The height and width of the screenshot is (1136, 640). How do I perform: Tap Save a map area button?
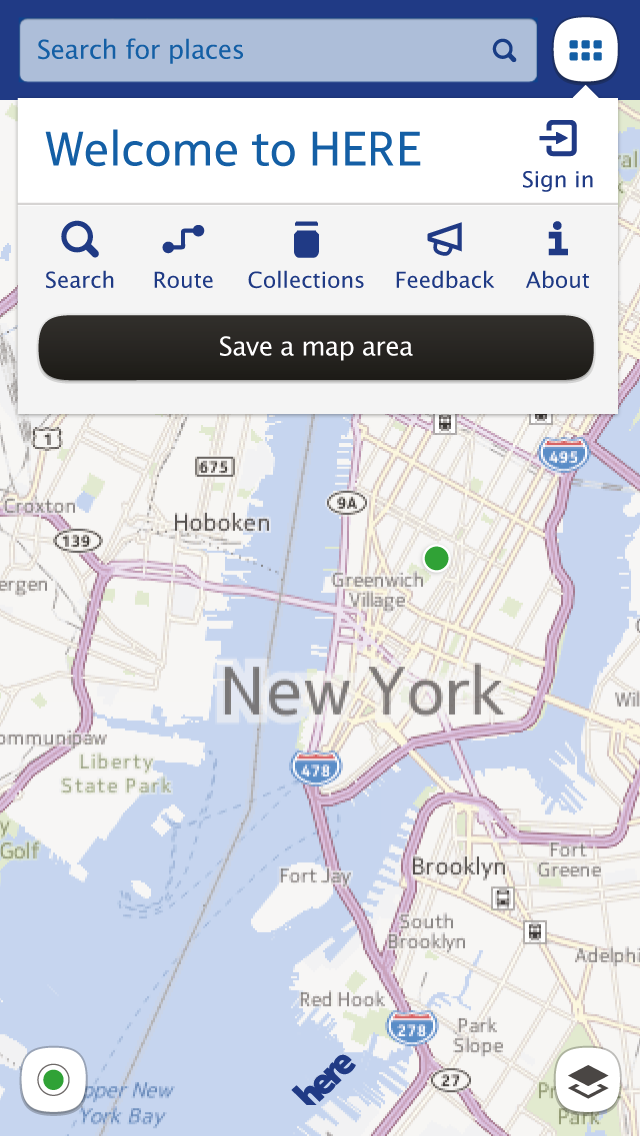click(x=316, y=348)
